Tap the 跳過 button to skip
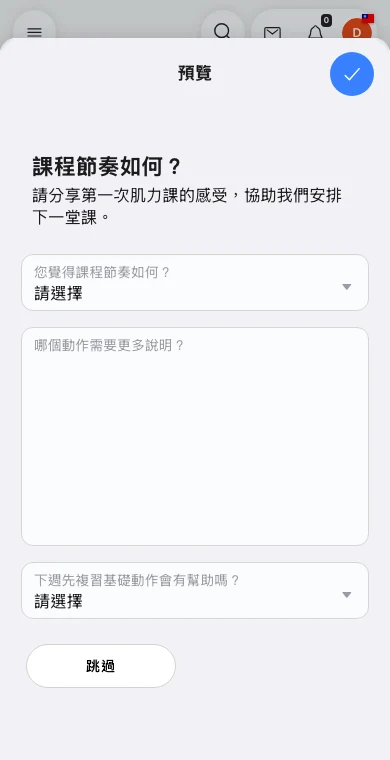 (x=101, y=666)
